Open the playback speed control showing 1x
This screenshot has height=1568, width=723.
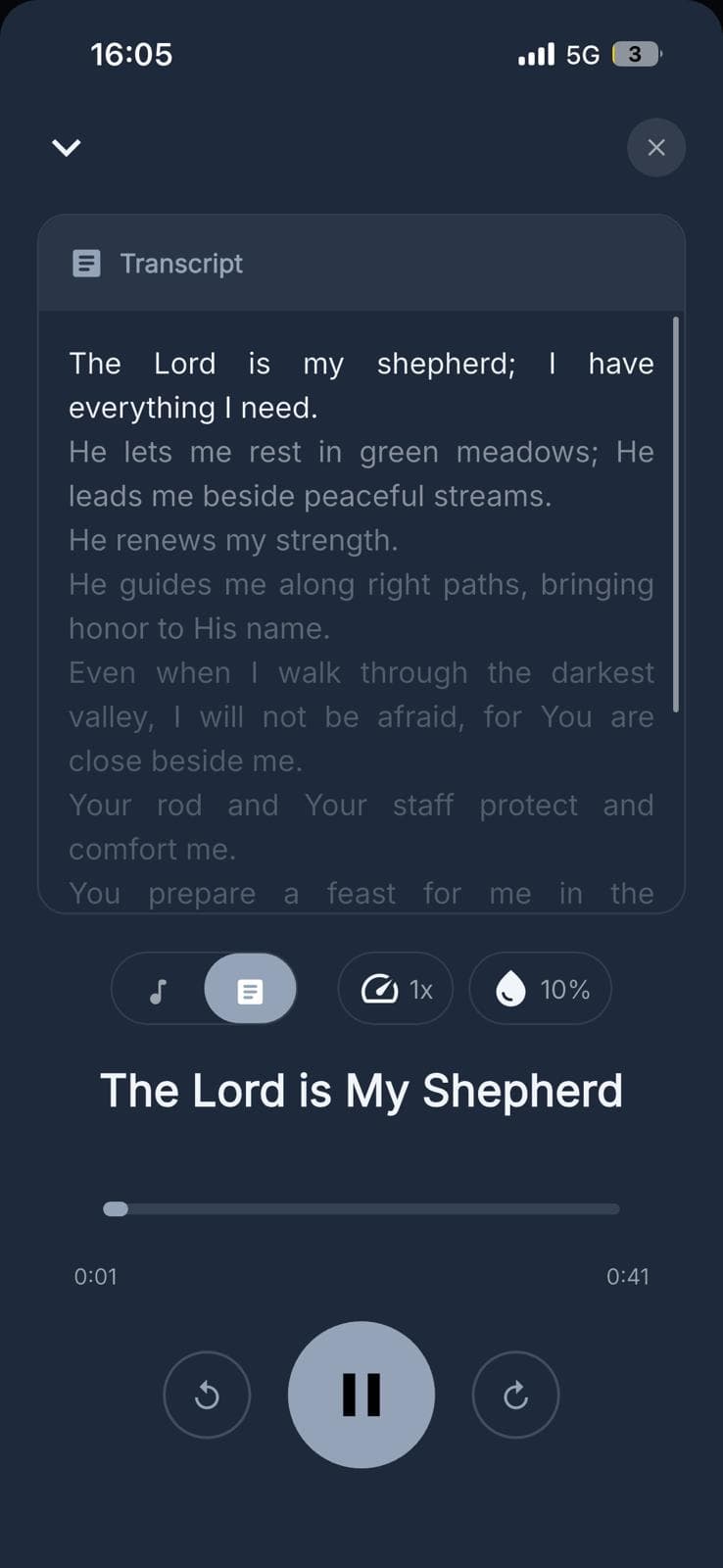point(395,989)
